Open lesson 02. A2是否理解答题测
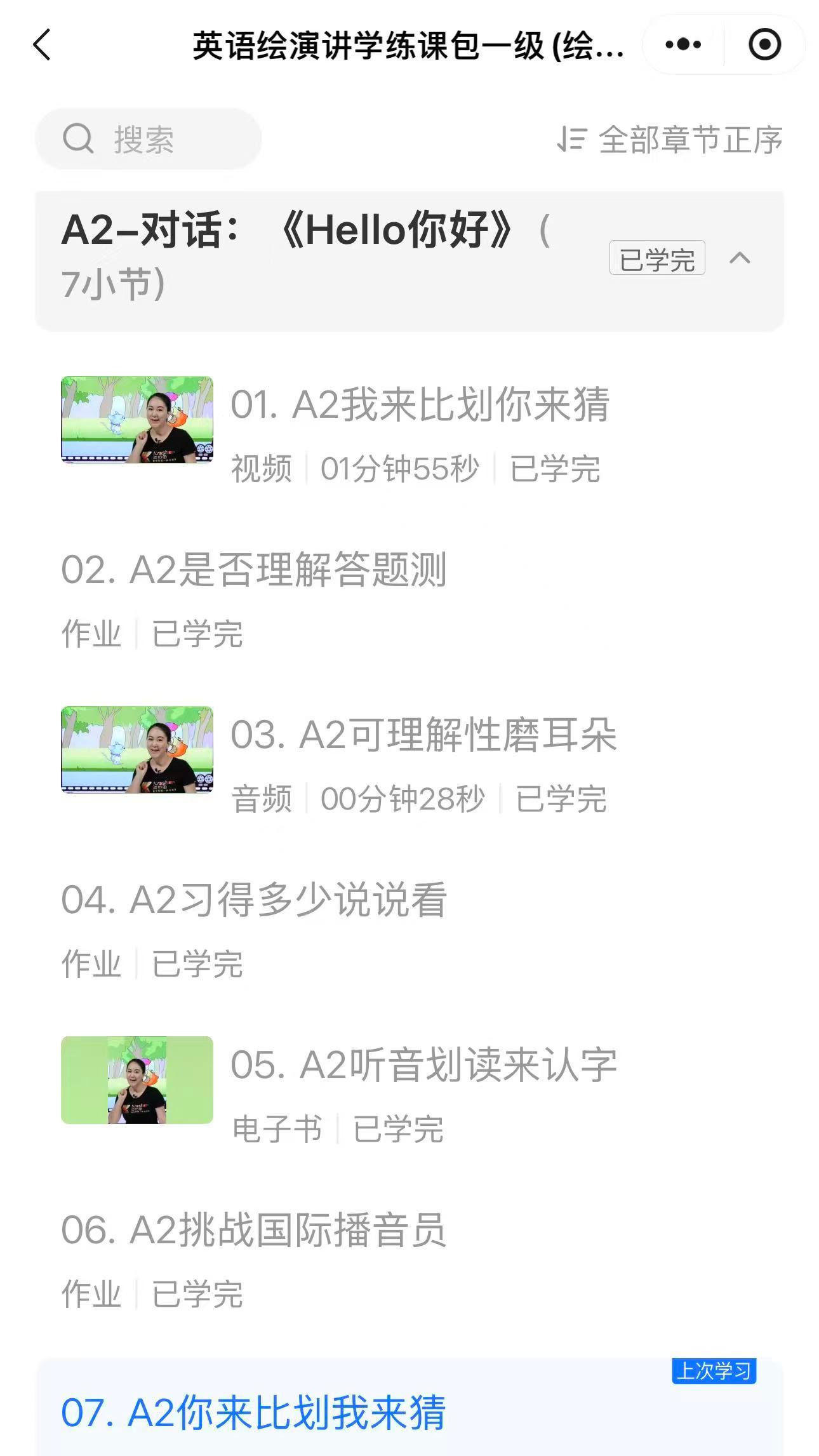The height and width of the screenshot is (1456, 819). click(x=254, y=570)
